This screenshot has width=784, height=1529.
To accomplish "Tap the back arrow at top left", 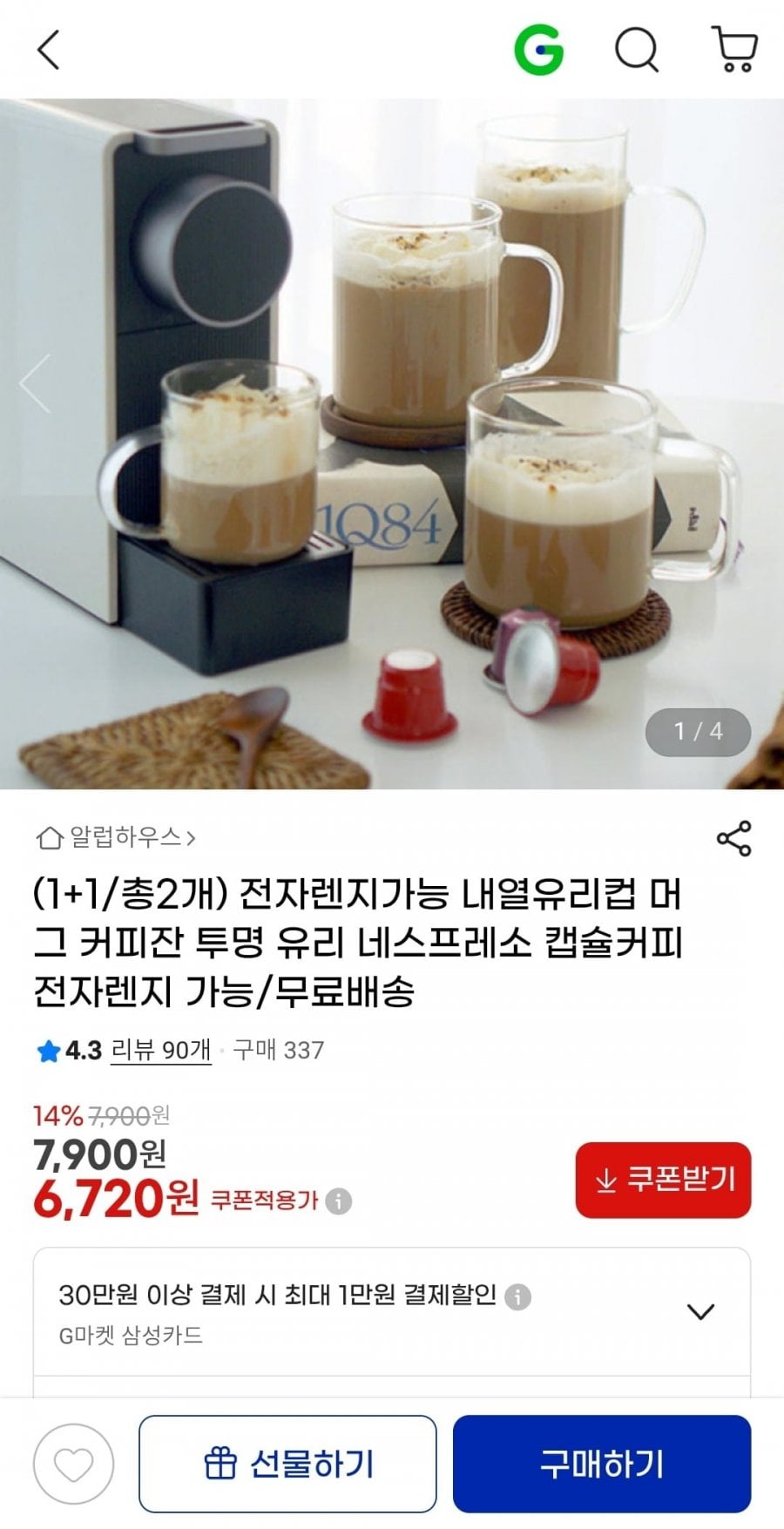I will pos(48,50).
